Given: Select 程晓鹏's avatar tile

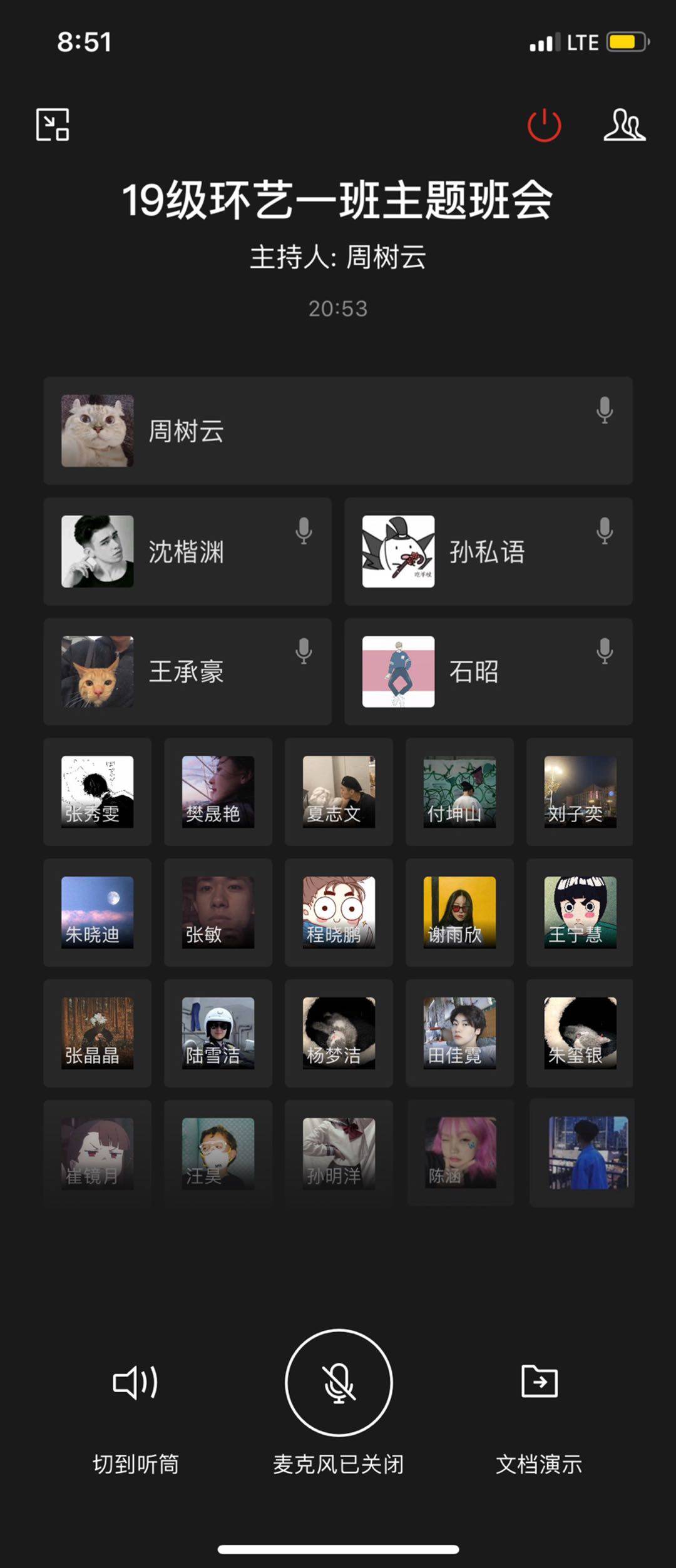Looking at the screenshot, I should tap(339, 912).
